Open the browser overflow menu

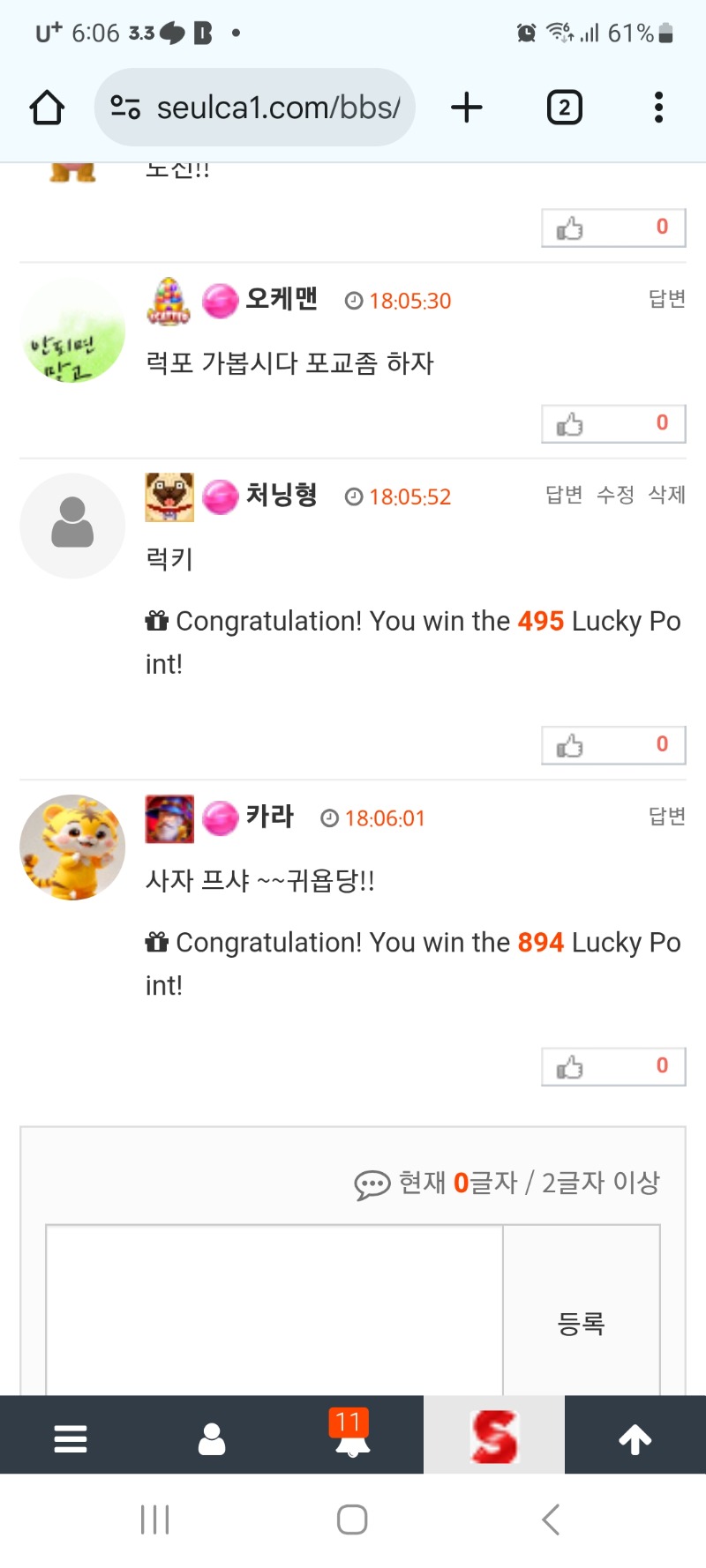[x=658, y=108]
